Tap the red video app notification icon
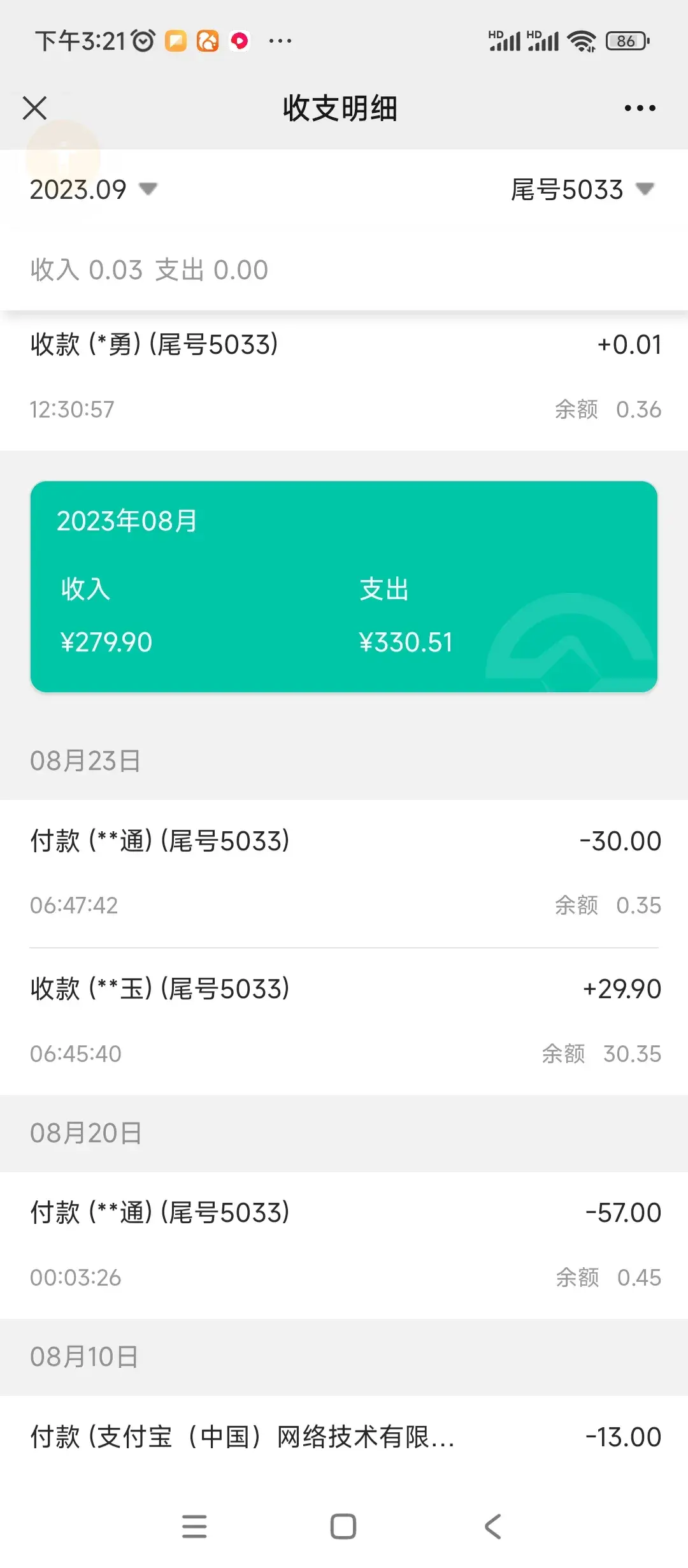Screen dimensions: 688x1568 [x=239, y=40]
